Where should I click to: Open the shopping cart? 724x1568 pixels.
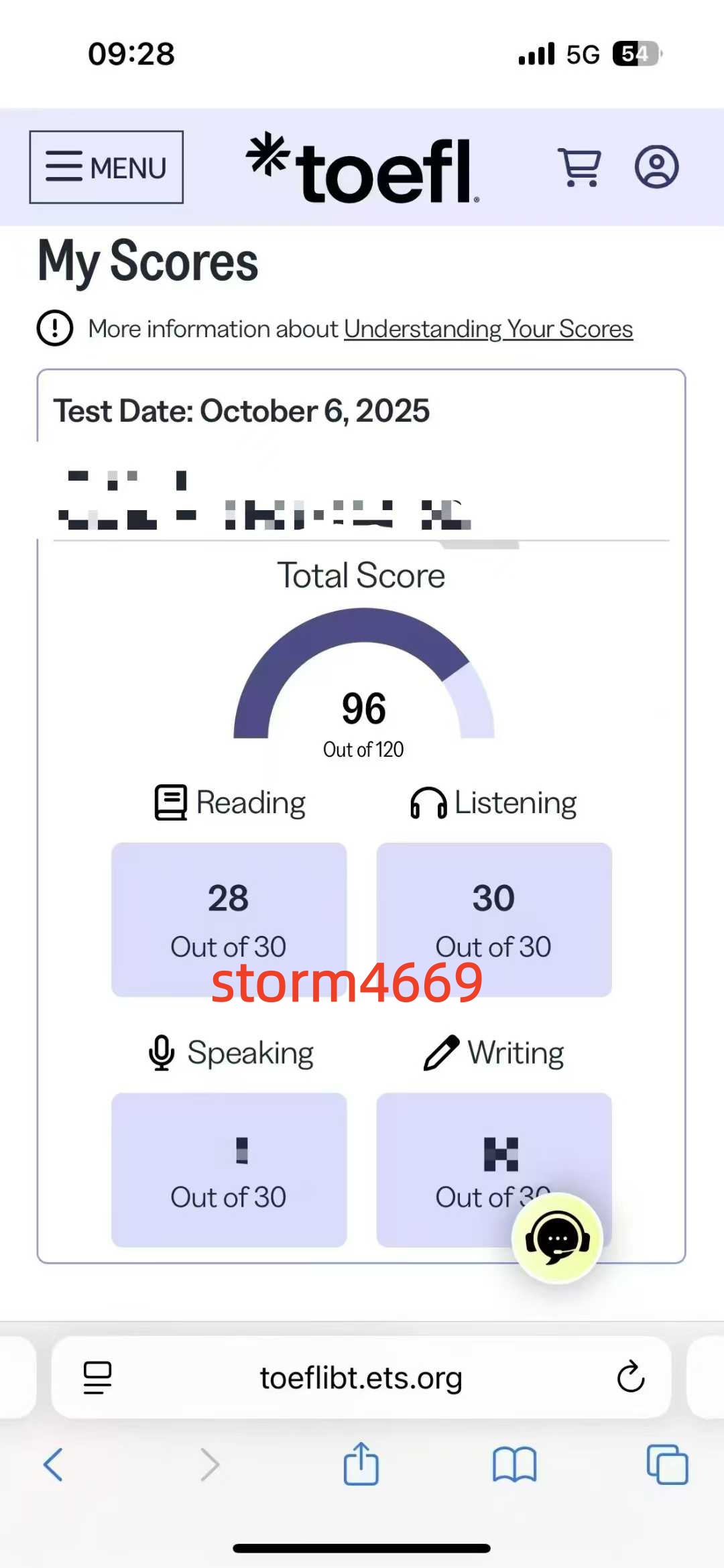[x=580, y=167]
